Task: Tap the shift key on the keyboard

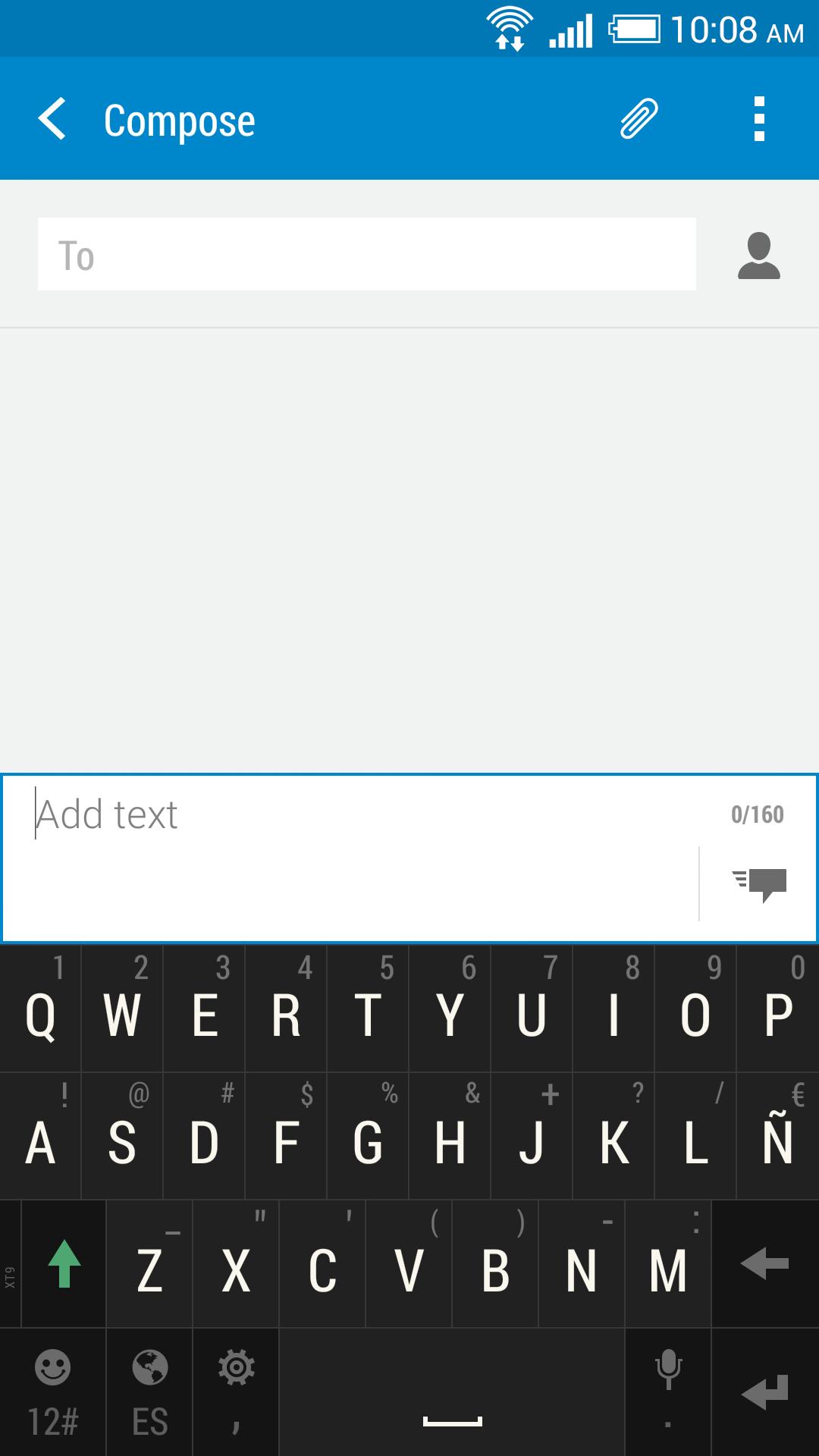Action: pyautogui.click(x=64, y=1264)
